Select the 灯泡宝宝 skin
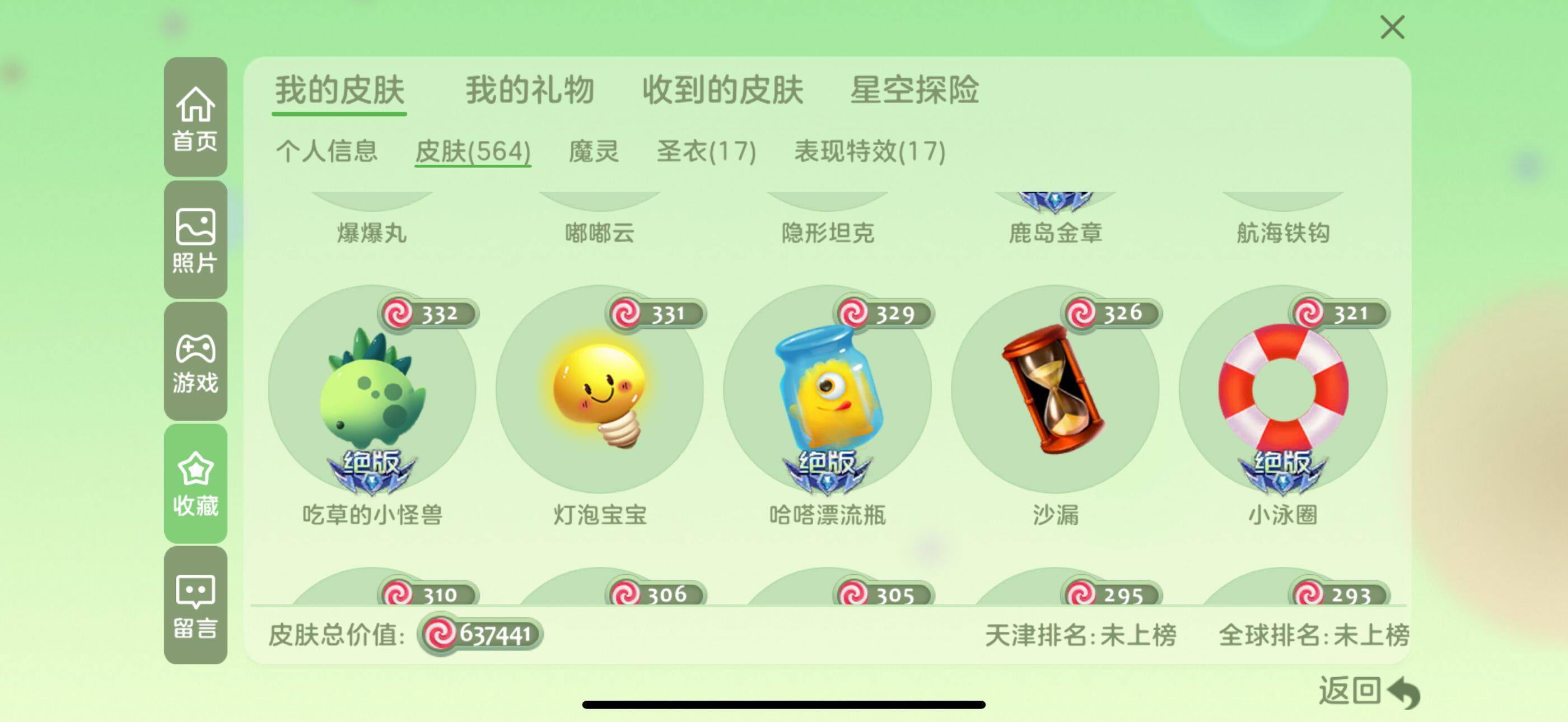The image size is (1568, 722). (x=600, y=390)
